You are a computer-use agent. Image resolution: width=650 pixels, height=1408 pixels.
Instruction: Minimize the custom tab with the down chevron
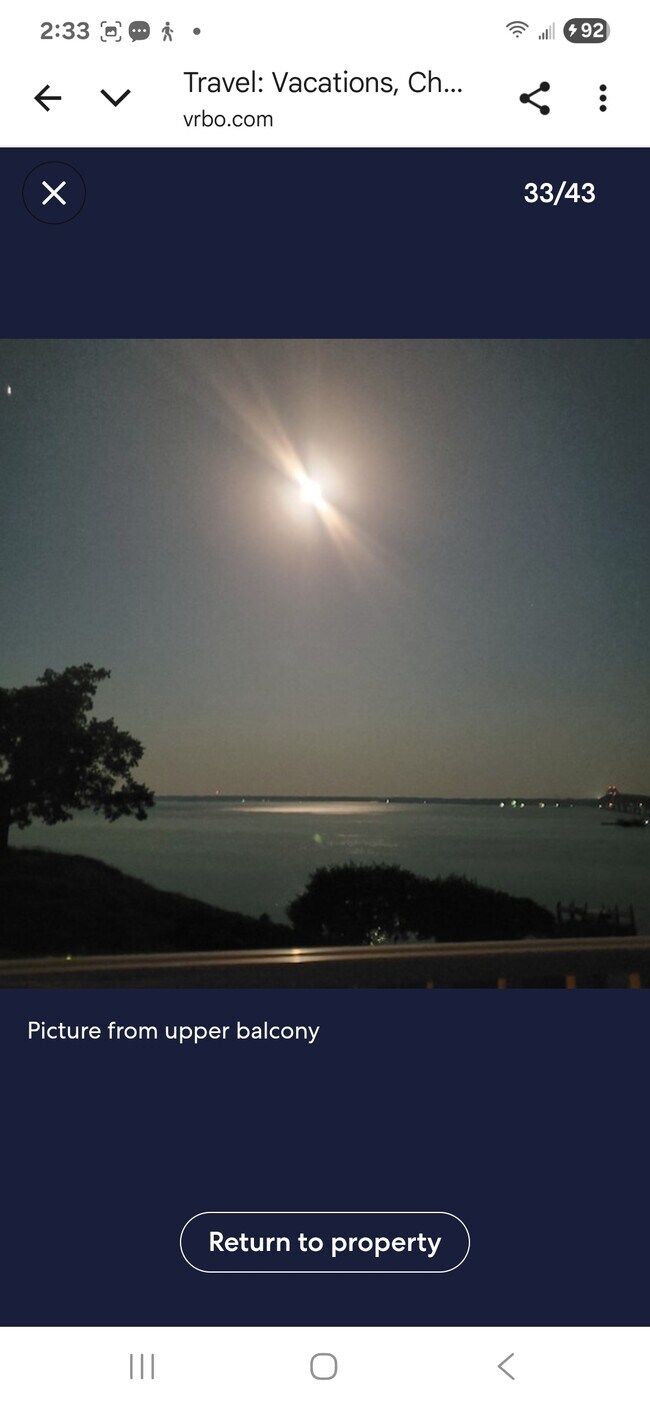click(x=116, y=98)
